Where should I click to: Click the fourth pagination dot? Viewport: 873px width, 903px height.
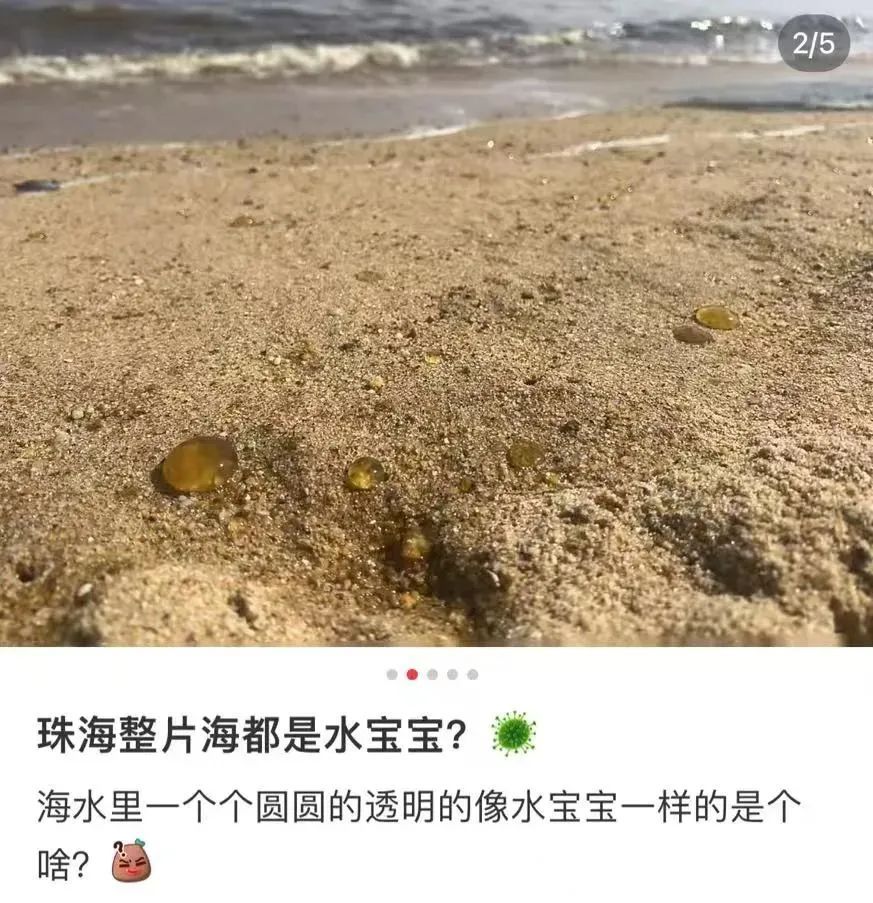[452, 673]
